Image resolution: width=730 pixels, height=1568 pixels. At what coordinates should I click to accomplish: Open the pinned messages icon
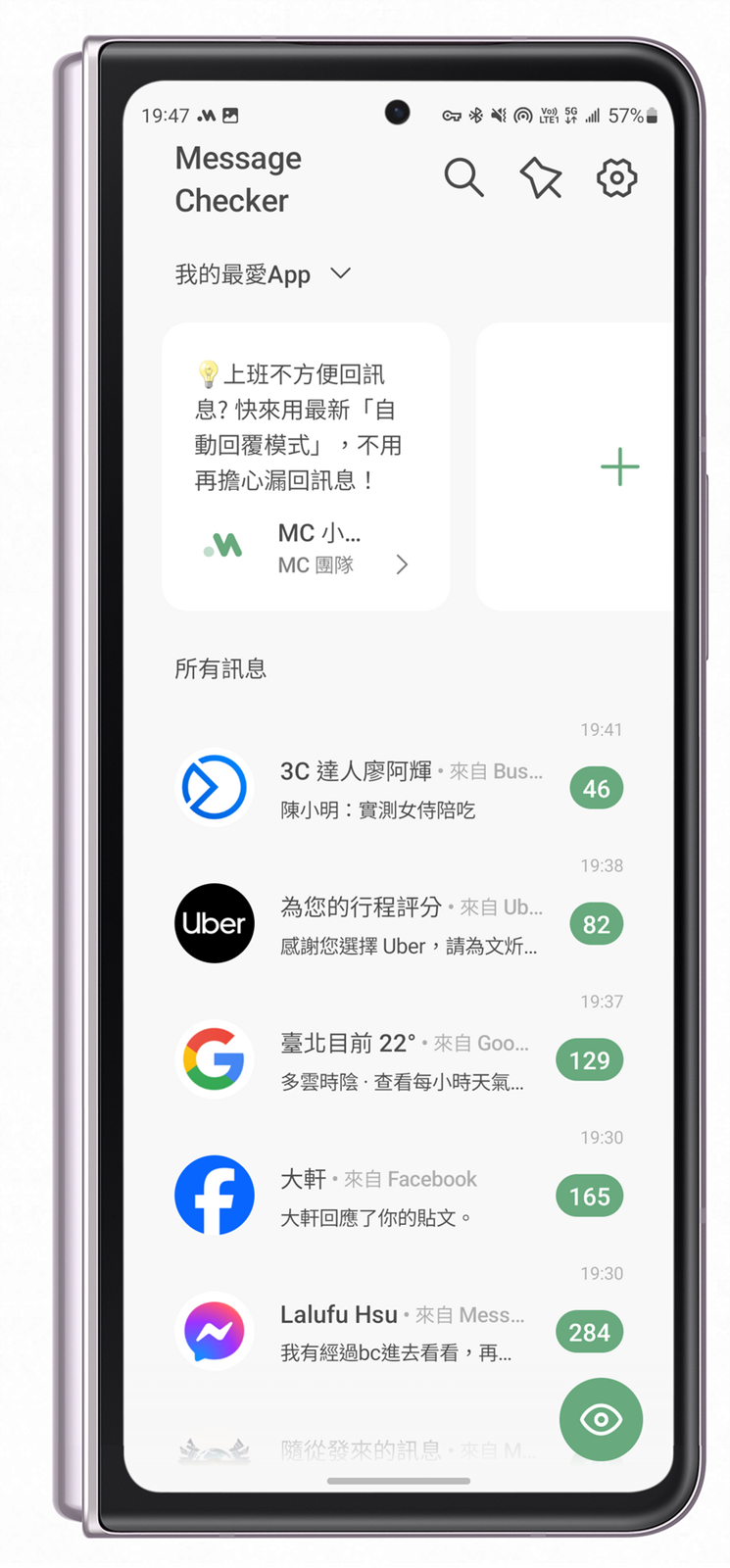(x=540, y=179)
